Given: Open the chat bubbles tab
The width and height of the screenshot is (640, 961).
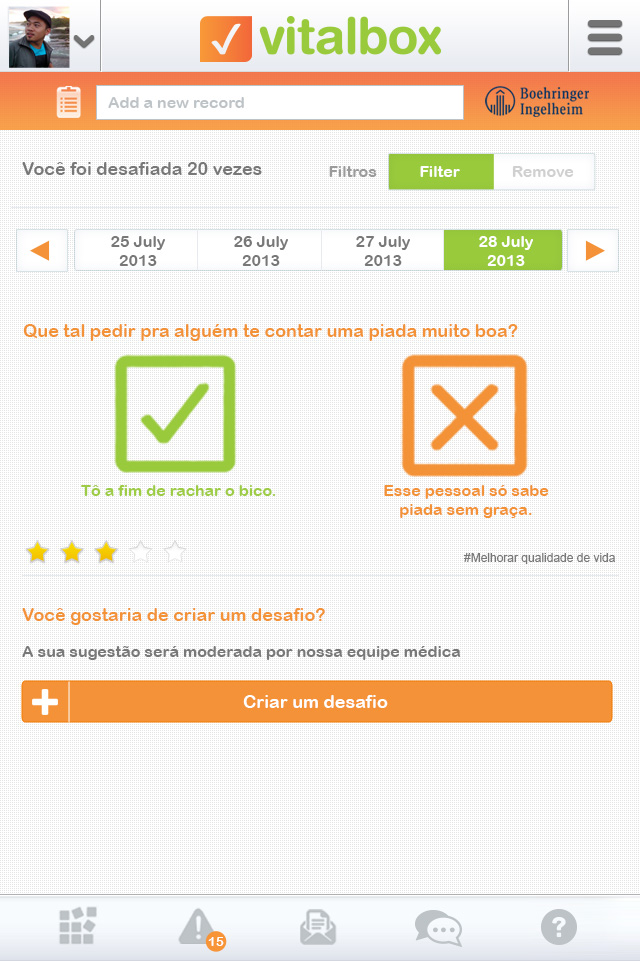Looking at the screenshot, I should pos(438,928).
